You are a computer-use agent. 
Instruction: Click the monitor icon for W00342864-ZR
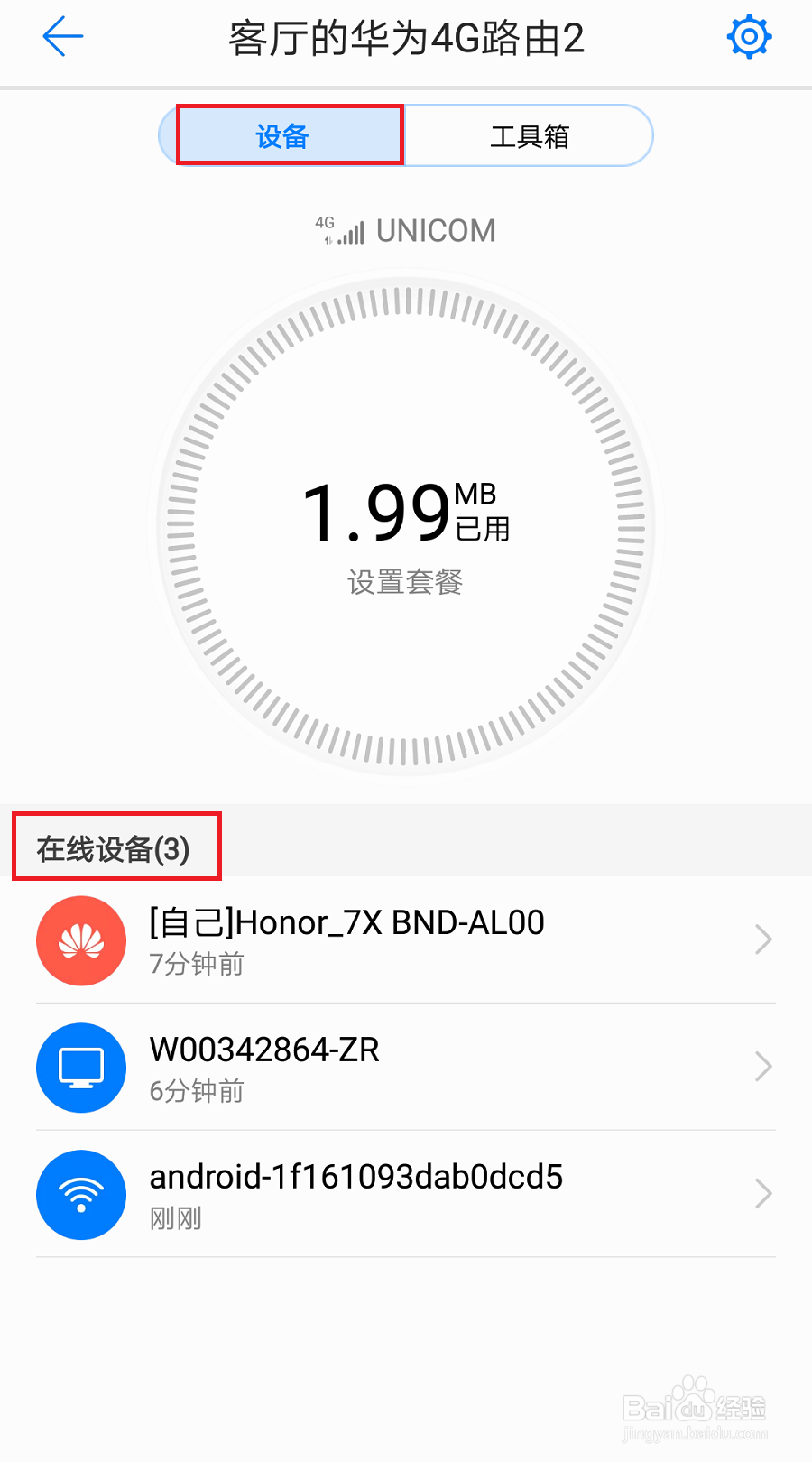pyautogui.click(x=80, y=1068)
